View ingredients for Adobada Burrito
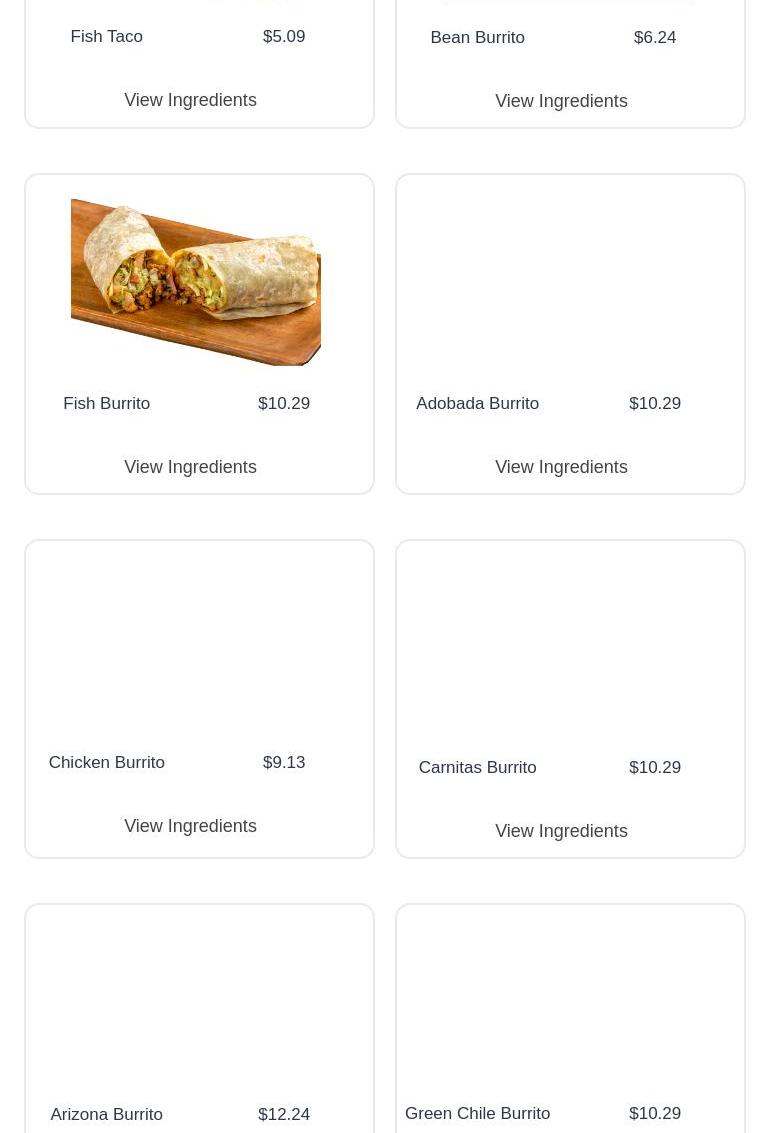 coord(561,467)
